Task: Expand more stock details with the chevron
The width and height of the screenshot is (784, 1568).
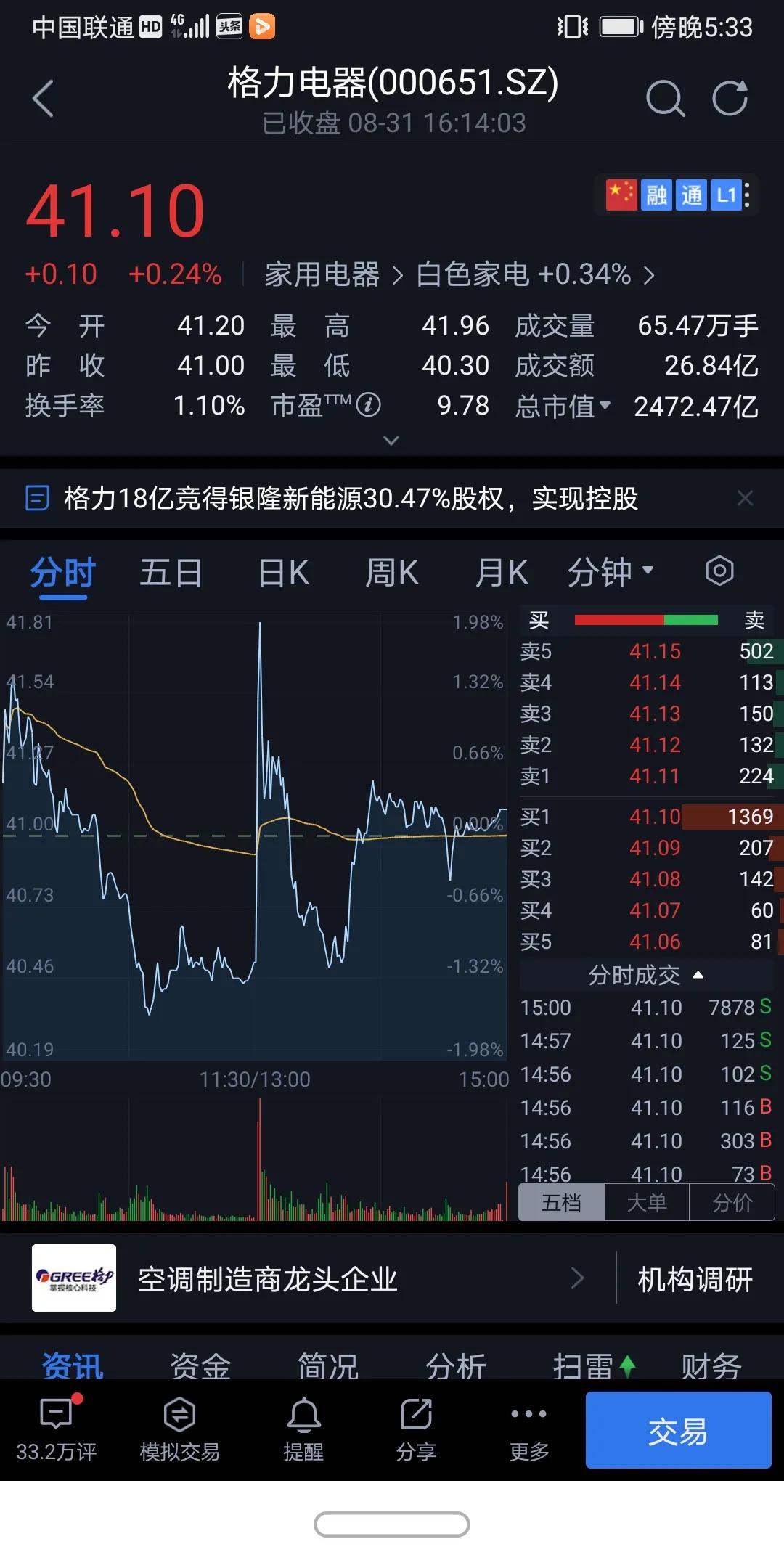Action: click(391, 441)
